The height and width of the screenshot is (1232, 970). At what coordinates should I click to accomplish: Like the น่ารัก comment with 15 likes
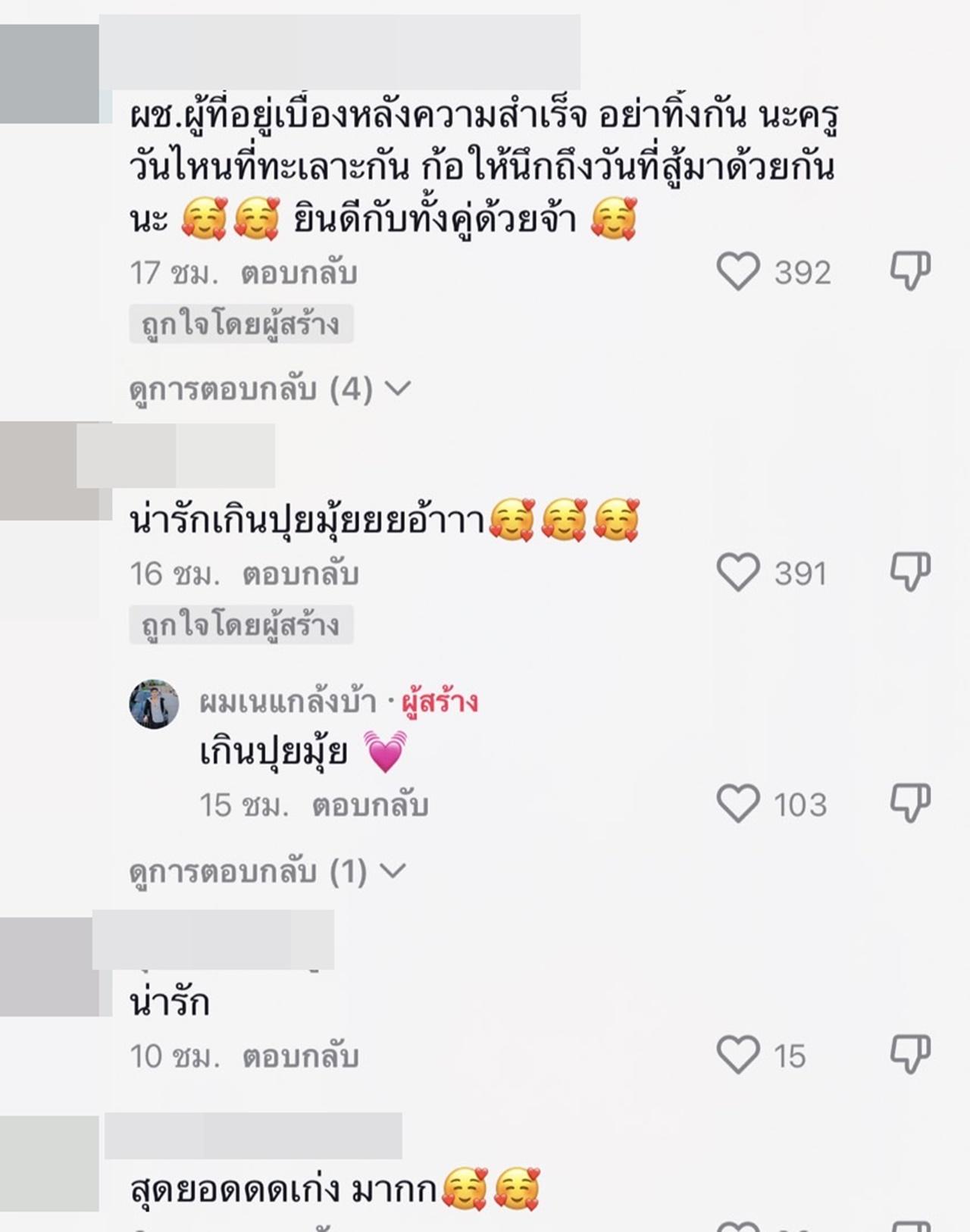point(738,1055)
